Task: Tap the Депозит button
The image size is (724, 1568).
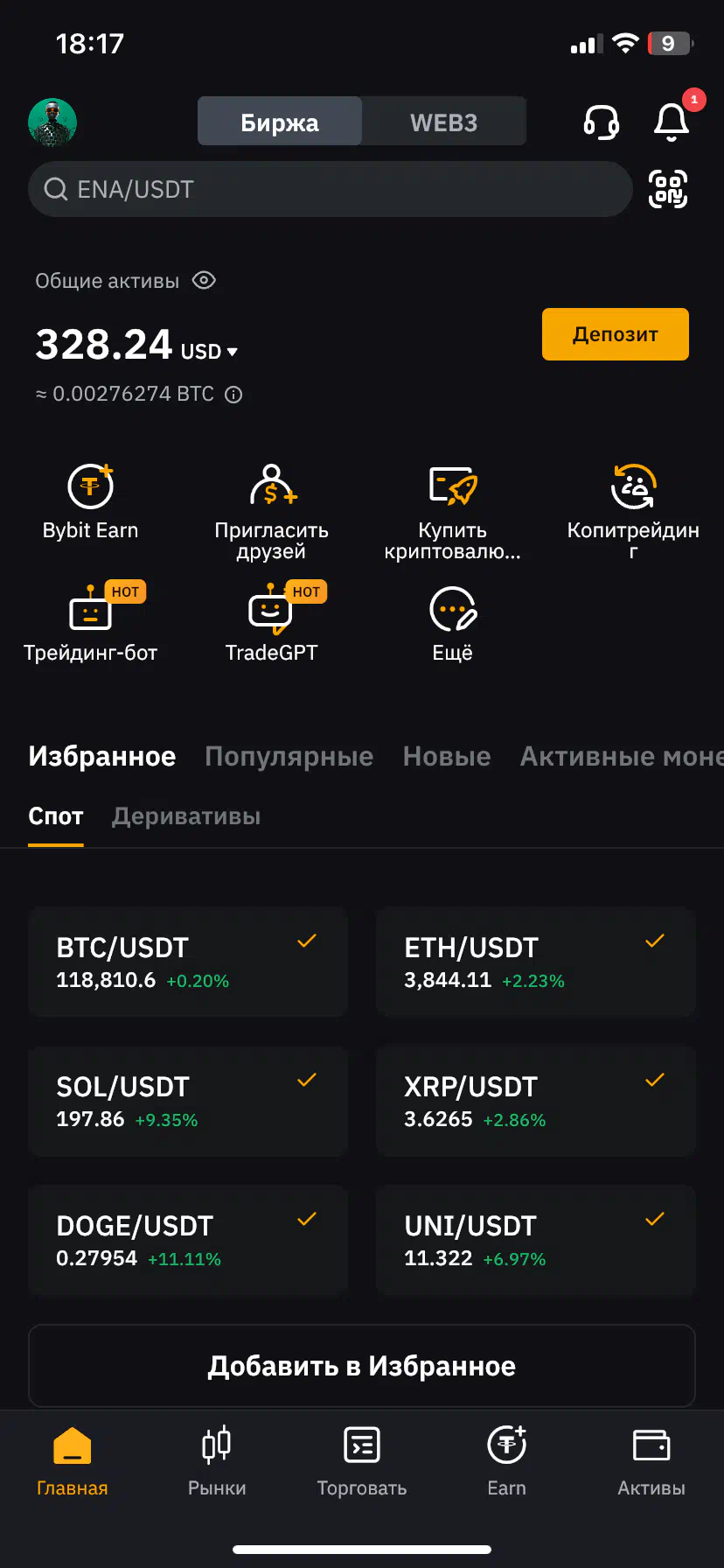Action: [x=616, y=334]
